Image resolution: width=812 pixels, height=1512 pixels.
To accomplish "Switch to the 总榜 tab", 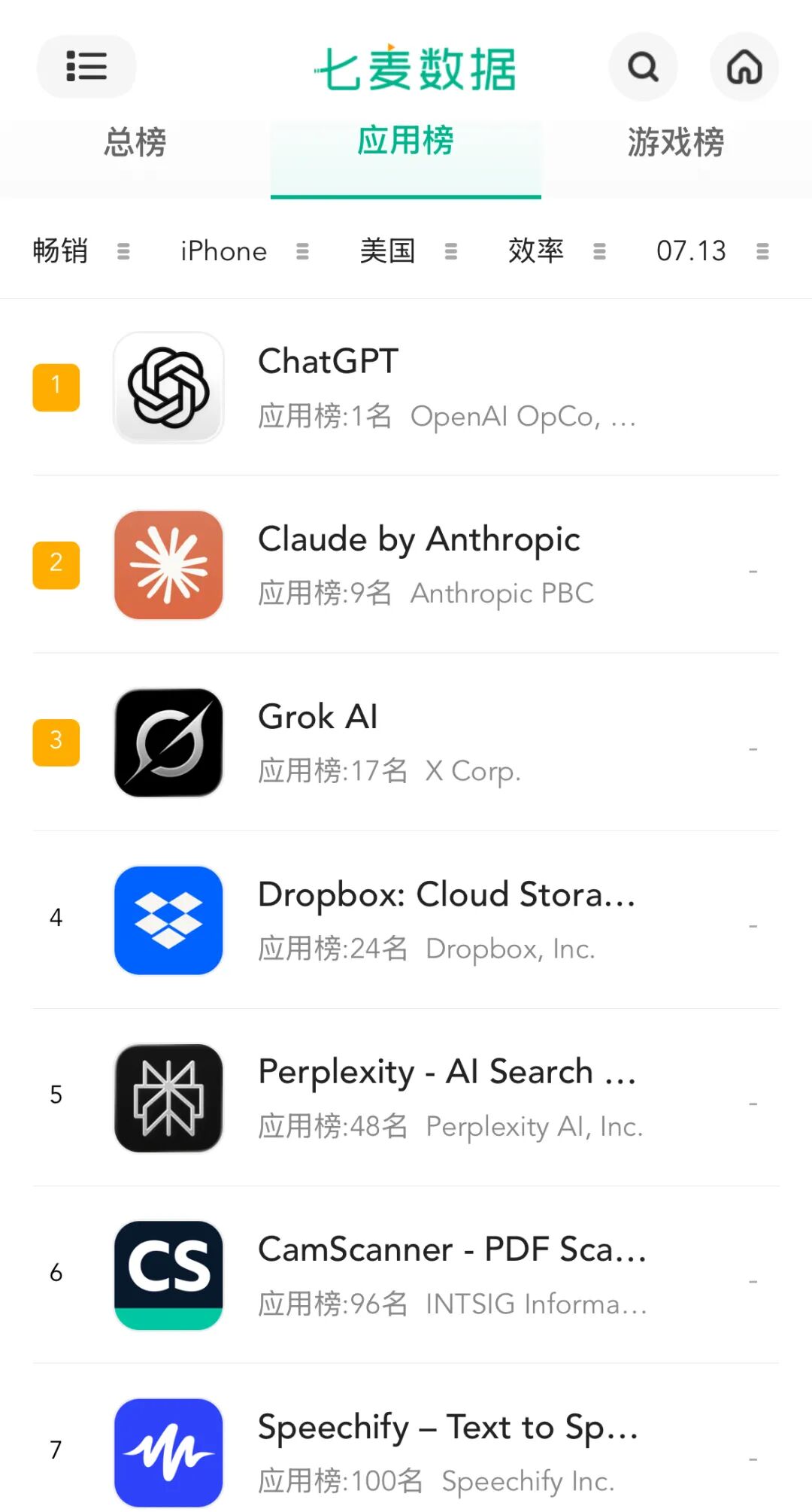I will pos(135,142).
